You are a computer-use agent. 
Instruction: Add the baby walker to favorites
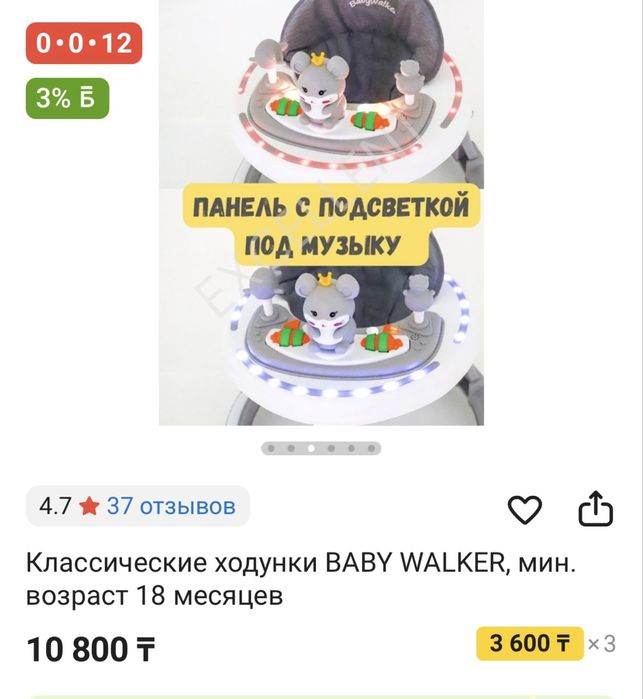[524, 509]
